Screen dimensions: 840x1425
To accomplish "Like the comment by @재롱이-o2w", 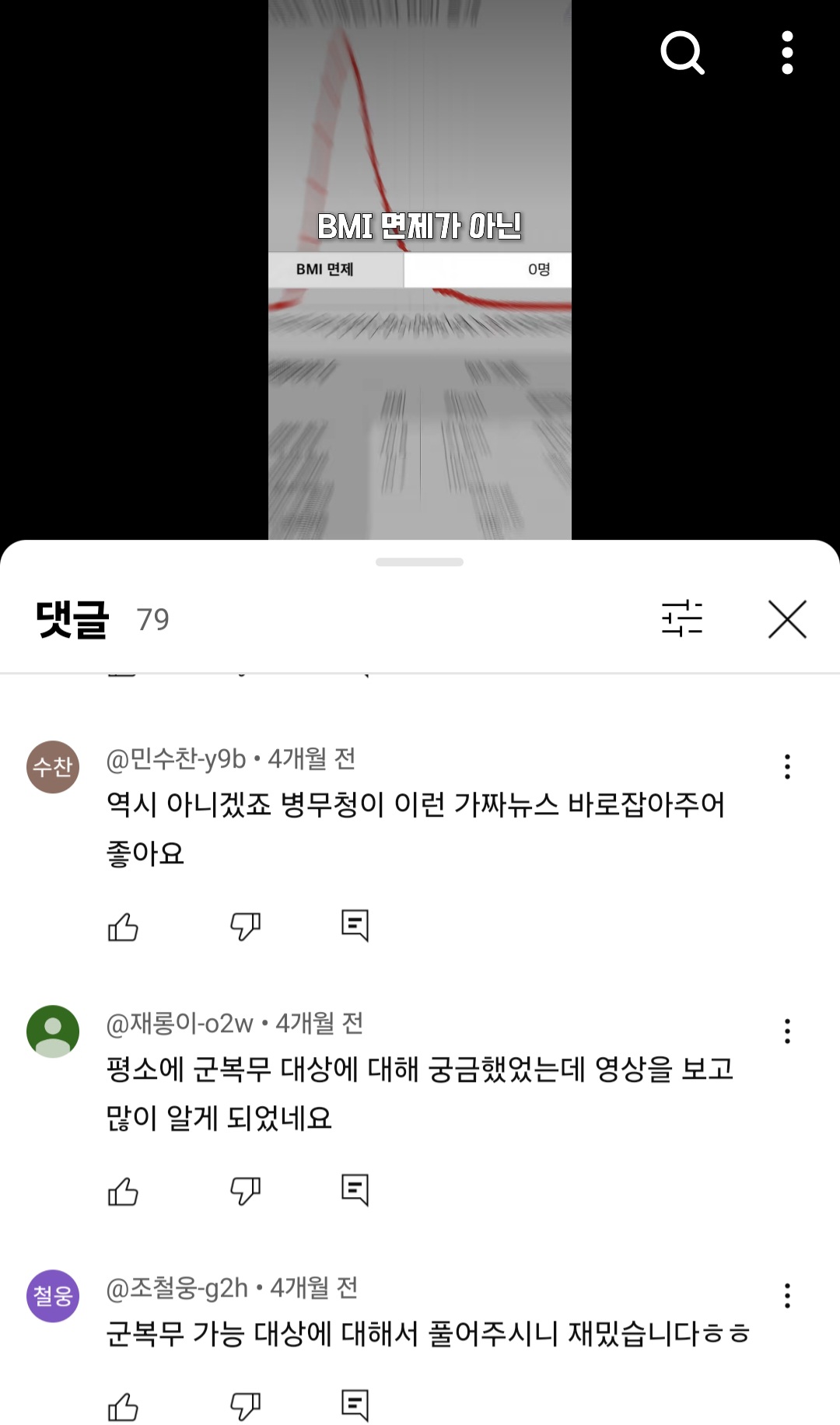I will tap(123, 1191).
